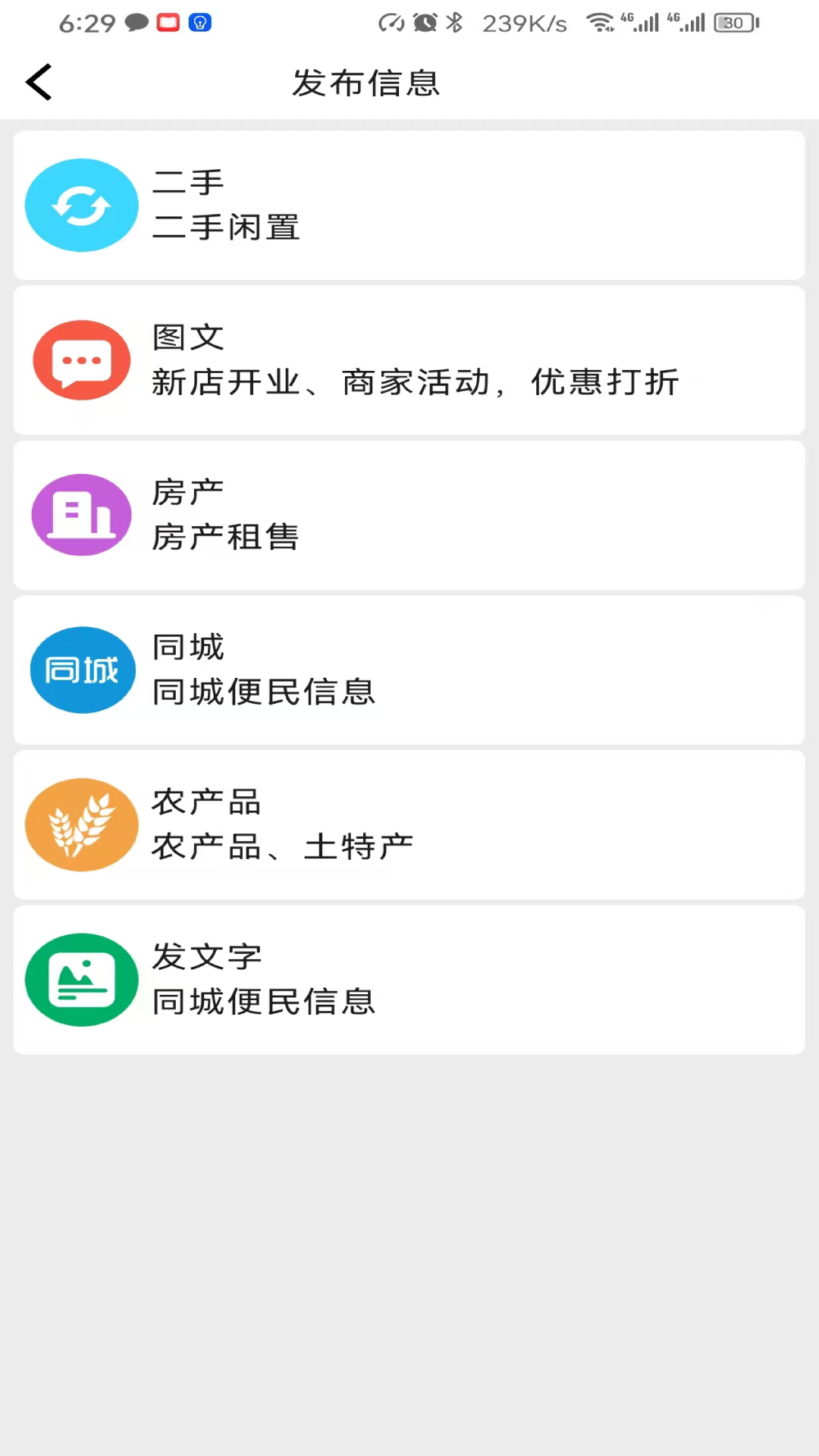Choose the 二手 publish option row
The height and width of the screenshot is (1456, 819).
409,205
